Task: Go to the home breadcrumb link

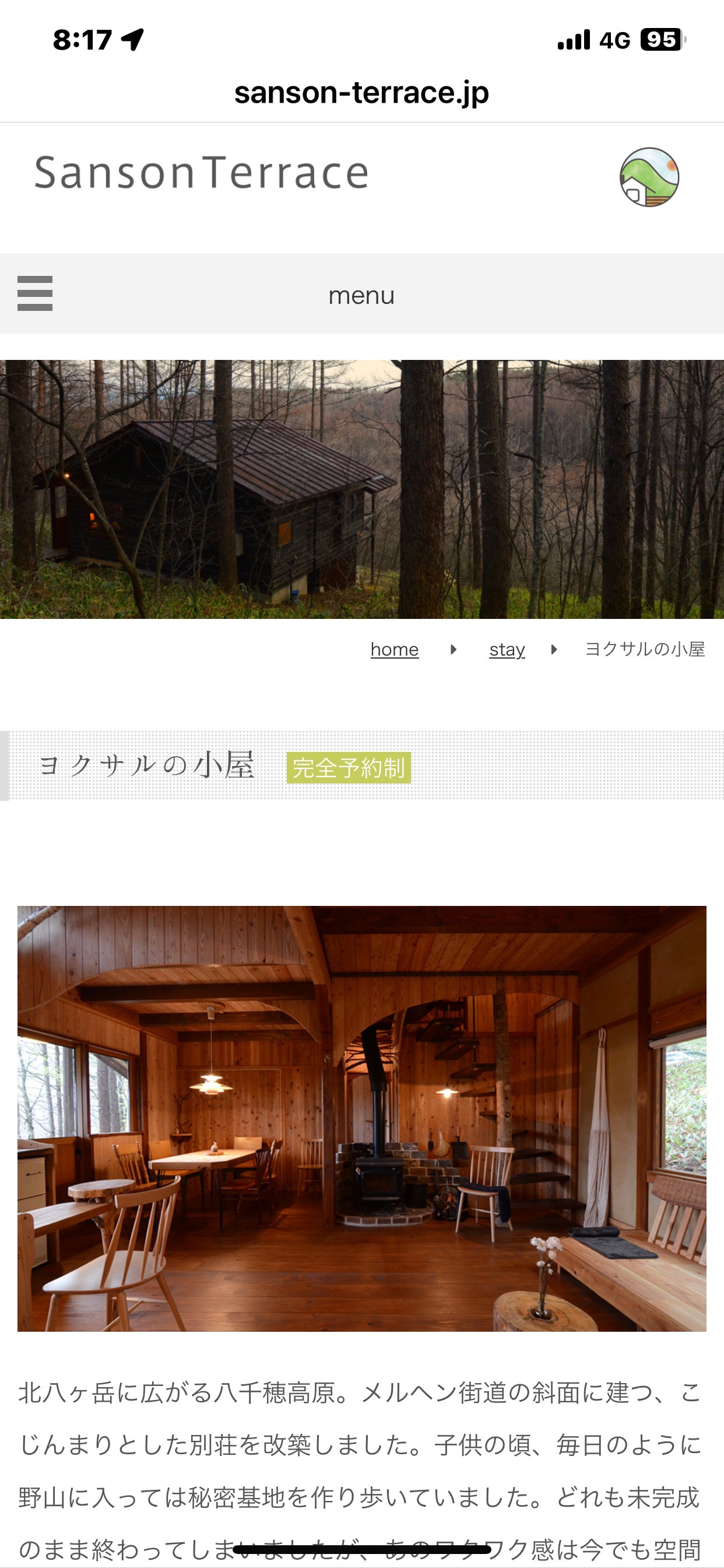Action: coord(394,649)
